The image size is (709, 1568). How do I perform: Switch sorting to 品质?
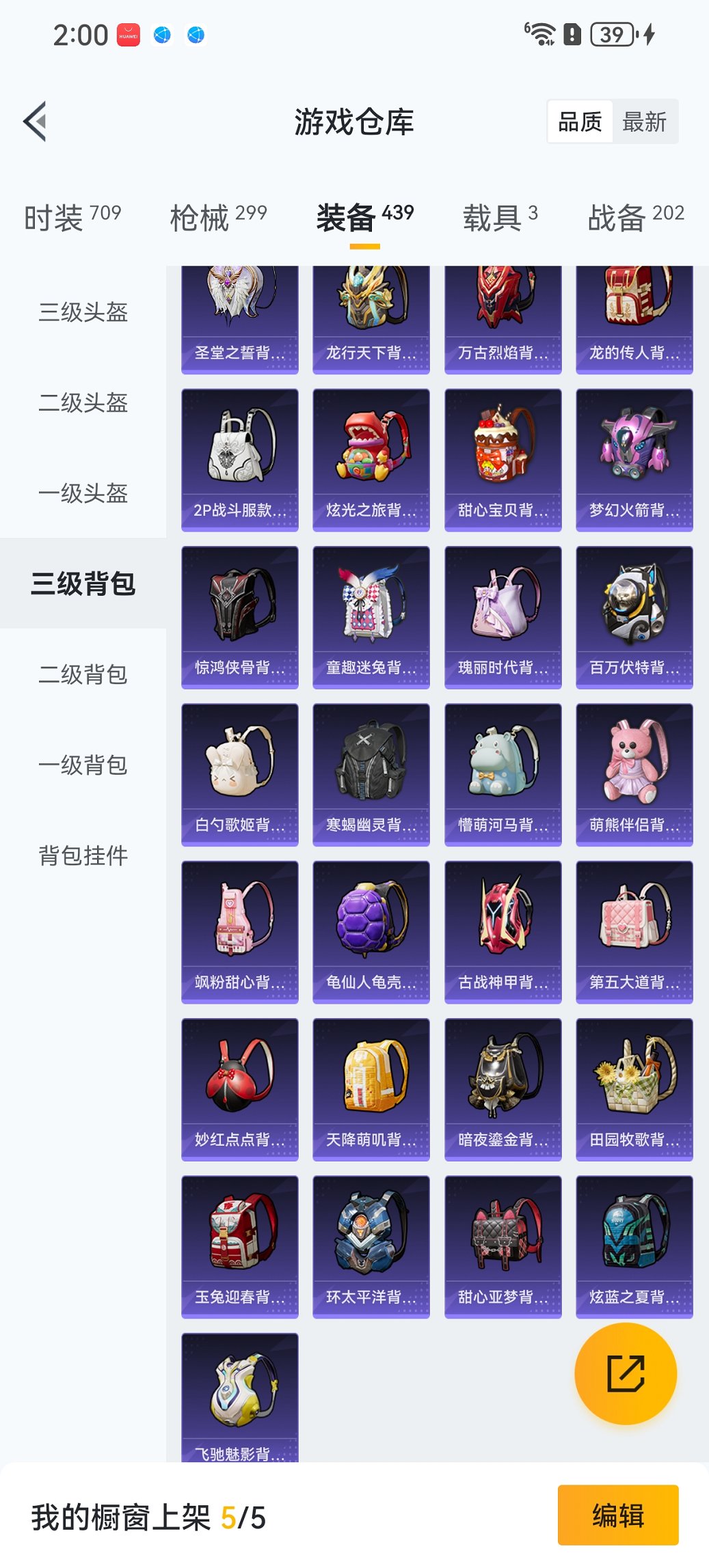(x=582, y=121)
